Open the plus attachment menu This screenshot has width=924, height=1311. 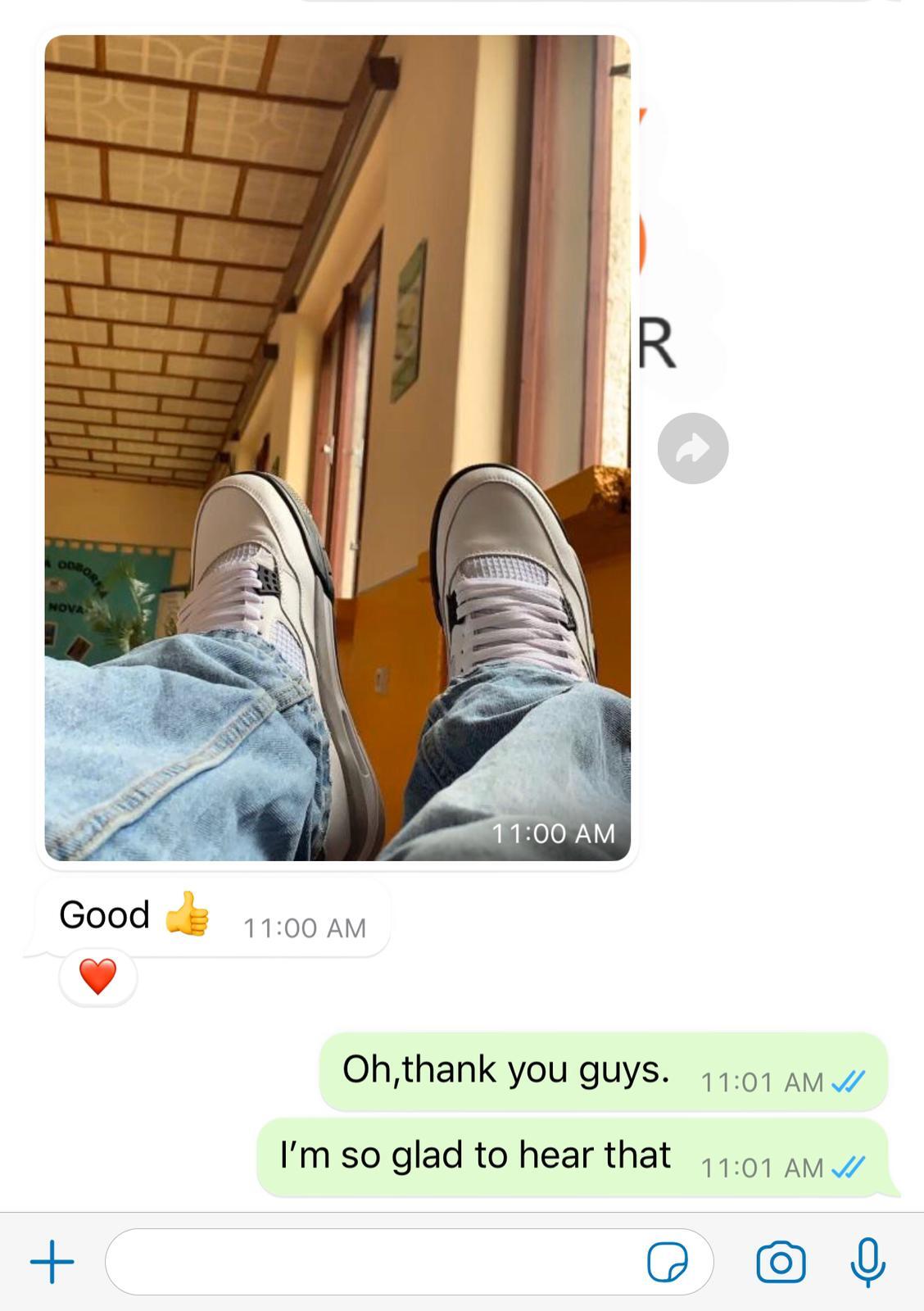coord(52,1262)
